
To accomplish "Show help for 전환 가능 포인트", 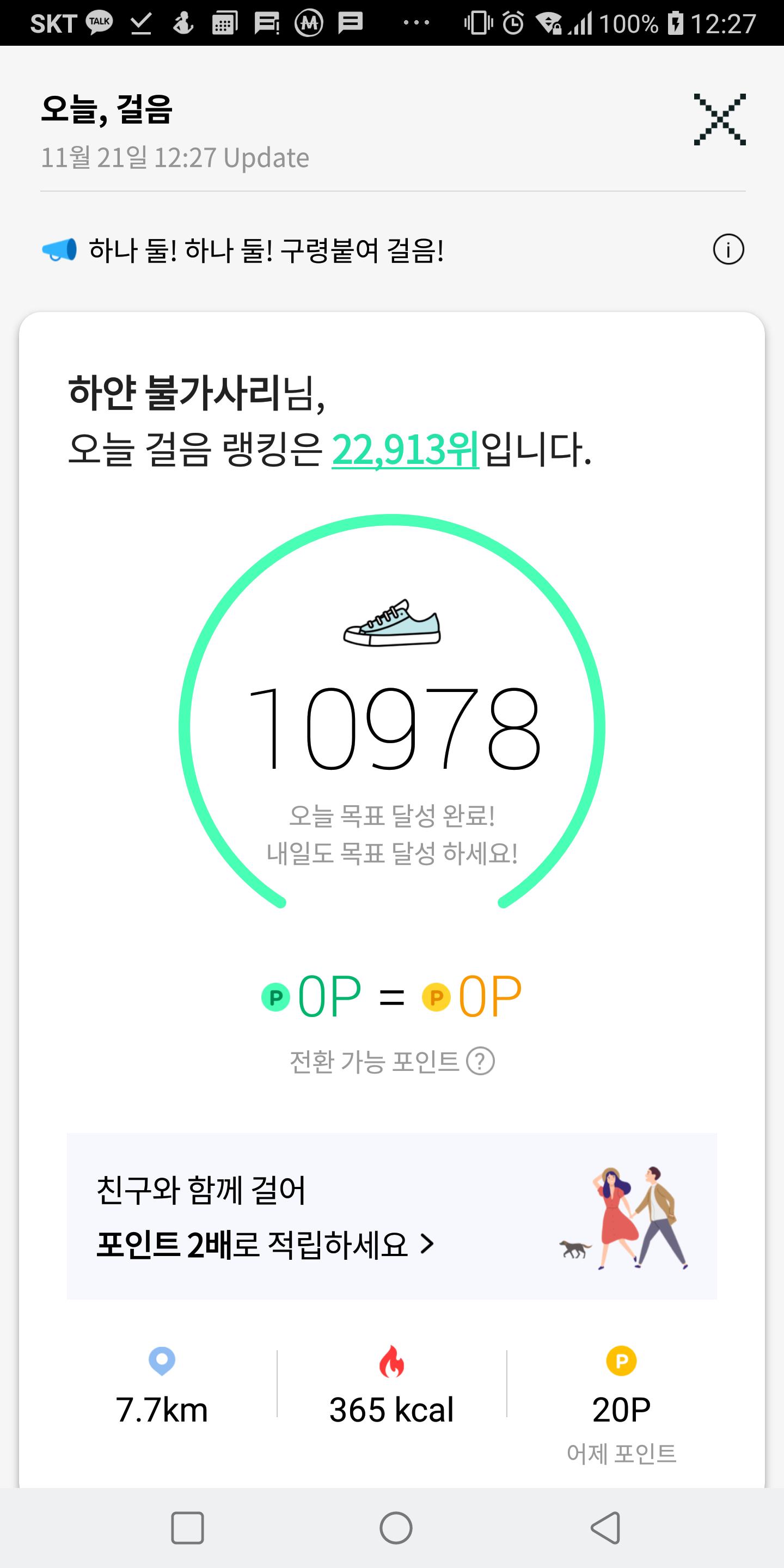I will coord(480,1062).
